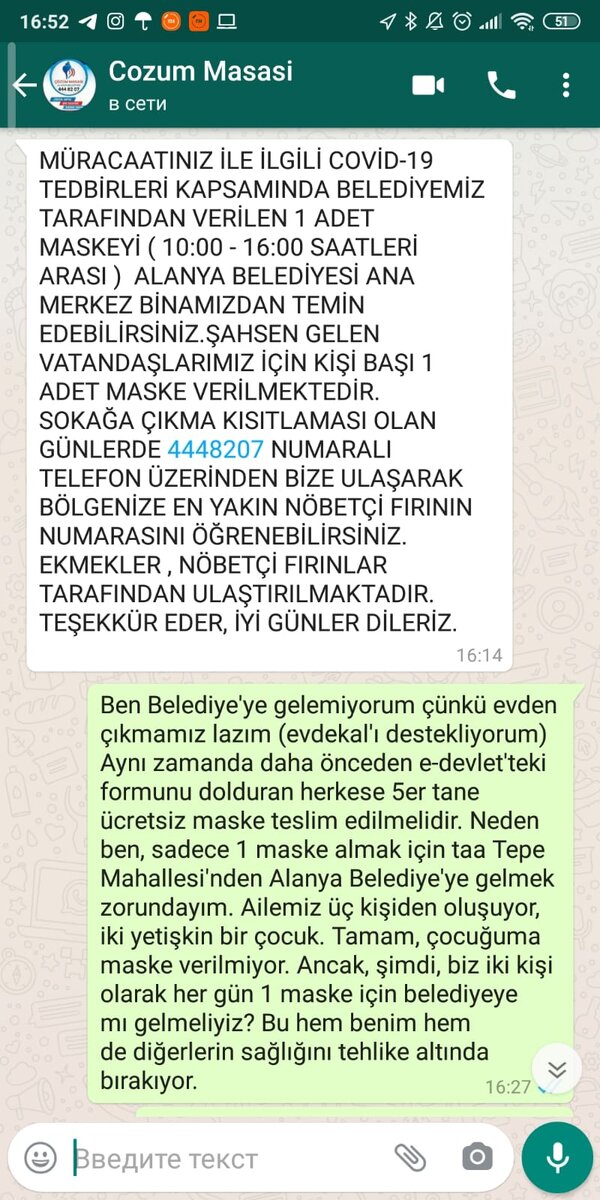Viewport: 600px width, 1200px height.
Task: Jump to the latest messages
Action: (x=557, y=1068)
